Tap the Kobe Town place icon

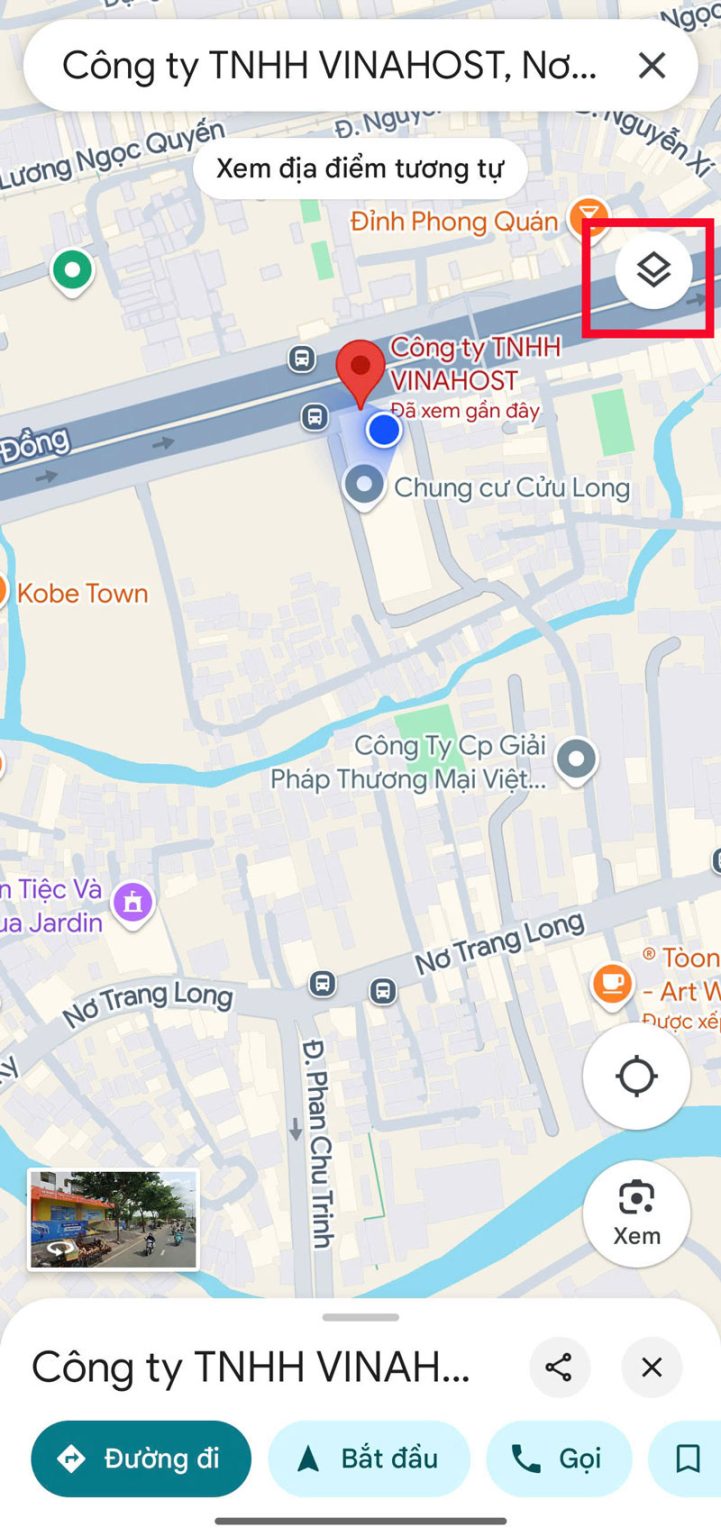(0, 592)
